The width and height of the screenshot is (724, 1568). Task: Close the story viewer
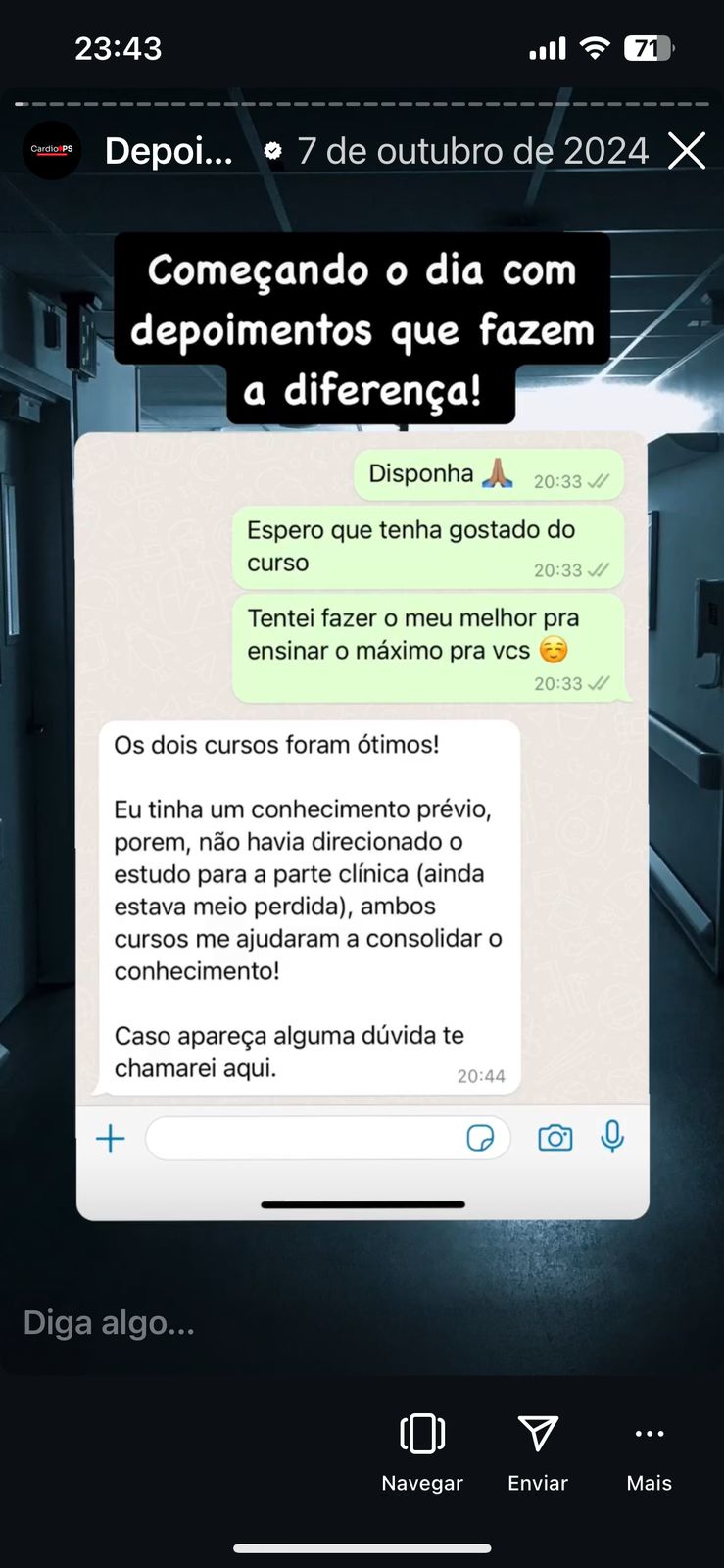click(687, 151)
